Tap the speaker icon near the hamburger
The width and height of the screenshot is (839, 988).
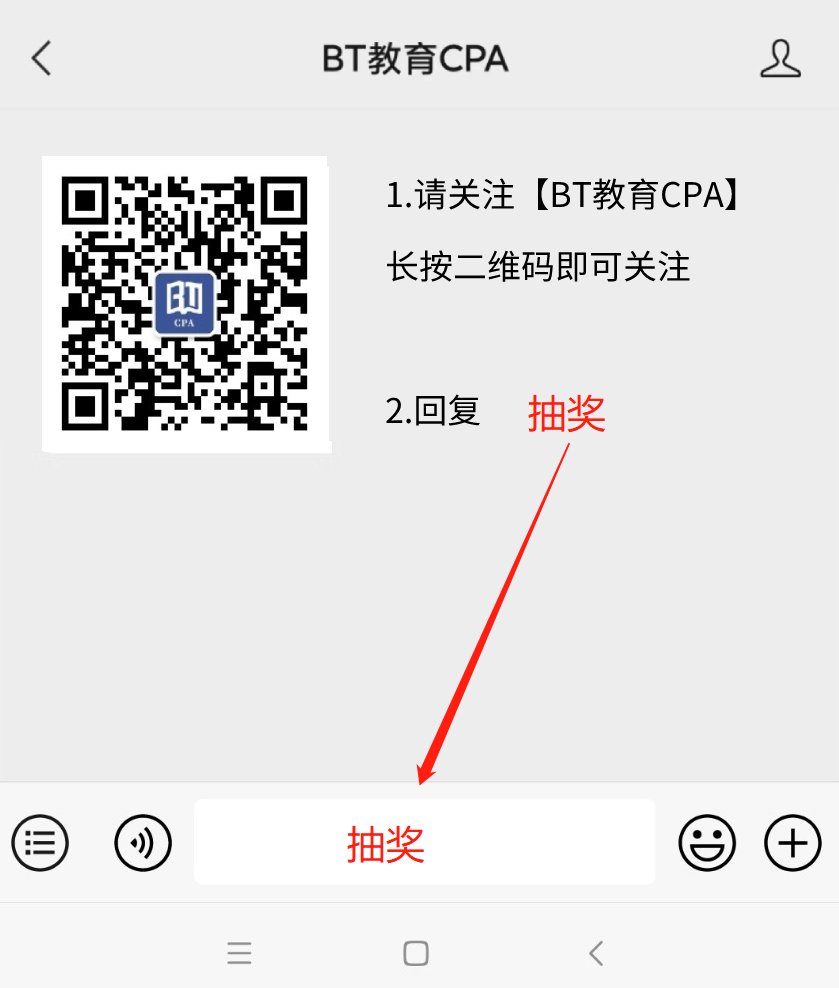(x=142, y=843)
